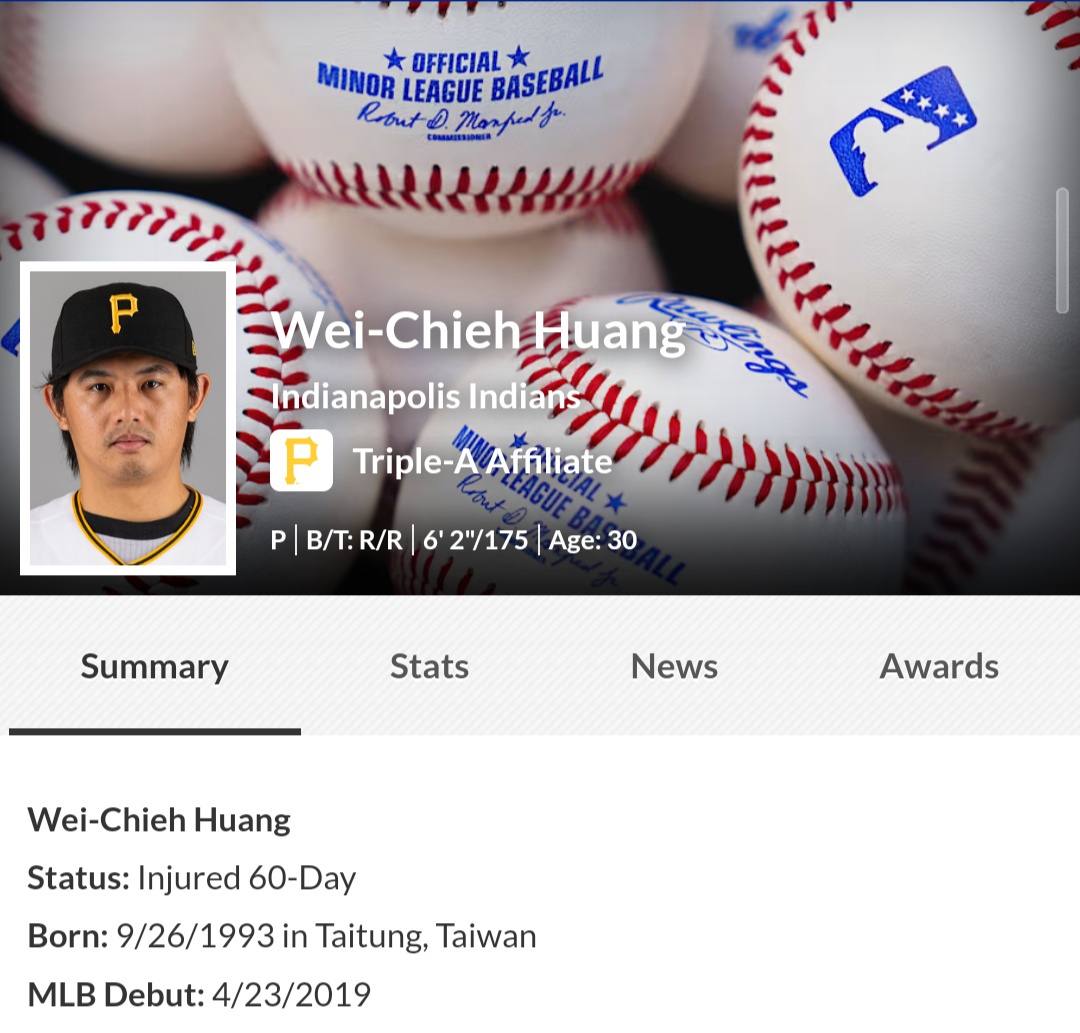Open the Indianapolis Indians team link
Image resolution: width=1080 pixels, height=1033 pixels.
(x=425, y=397)
